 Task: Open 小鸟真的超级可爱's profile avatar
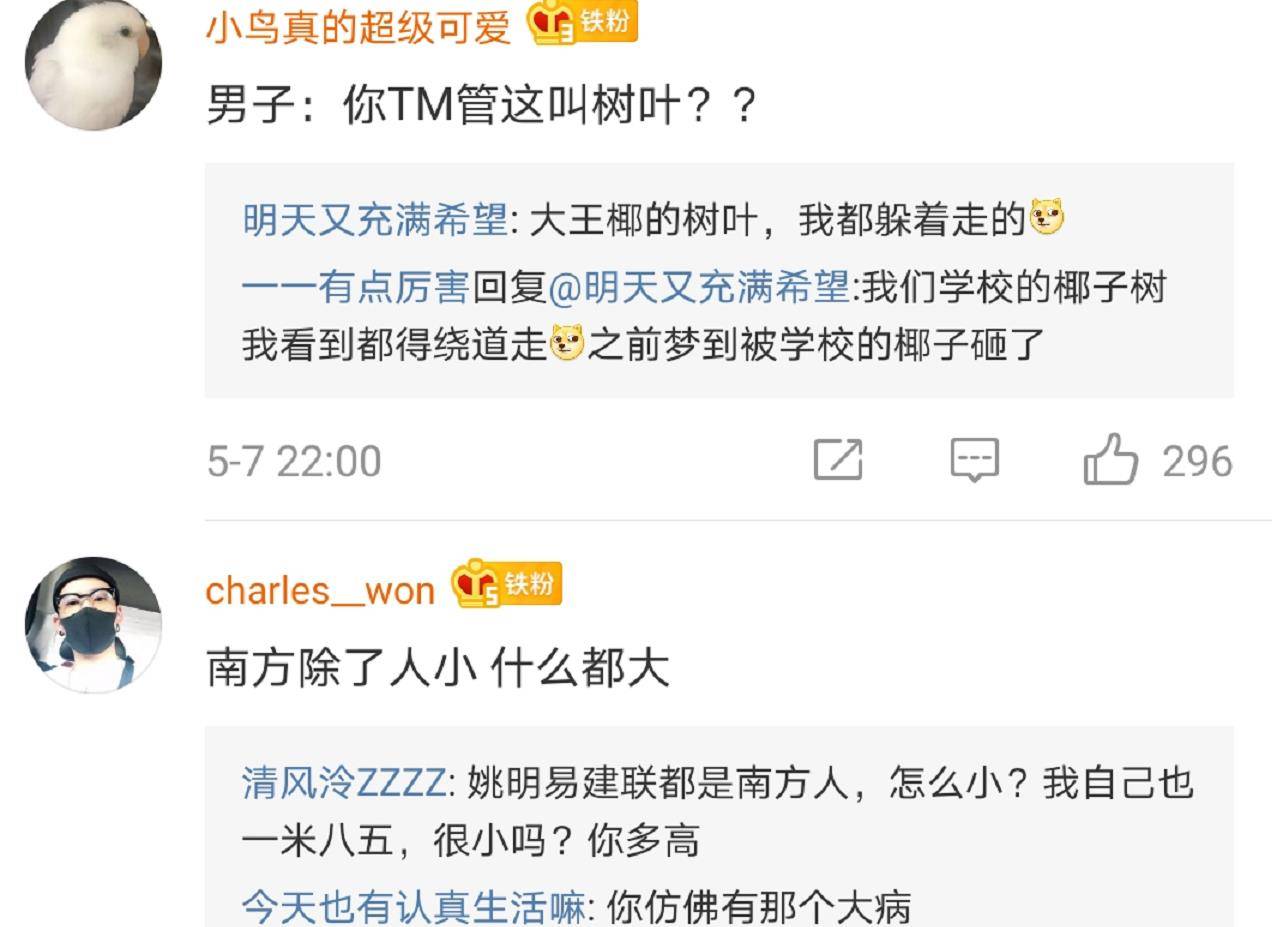tap(93, 62)
